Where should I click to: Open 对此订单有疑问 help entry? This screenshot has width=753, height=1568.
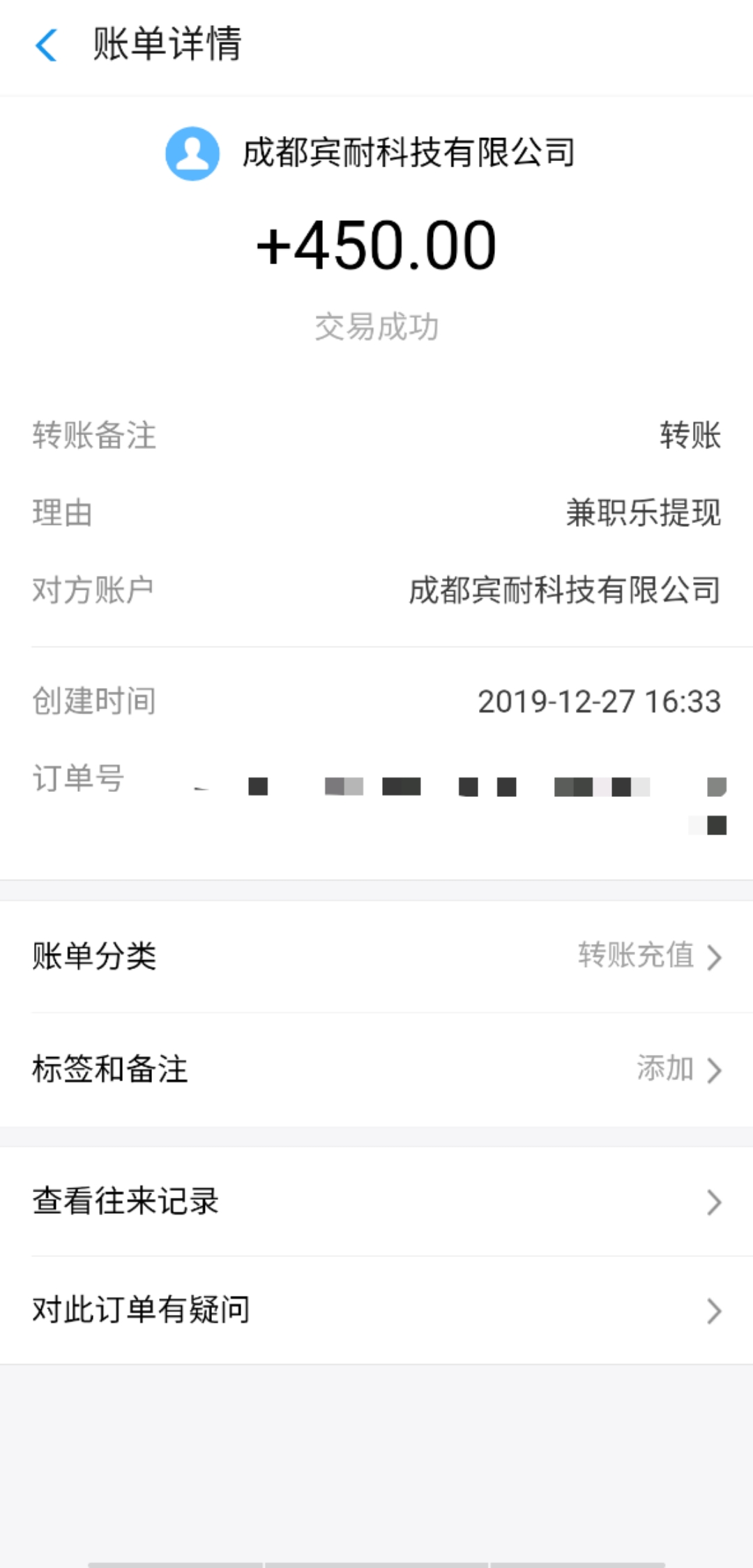376,1310
